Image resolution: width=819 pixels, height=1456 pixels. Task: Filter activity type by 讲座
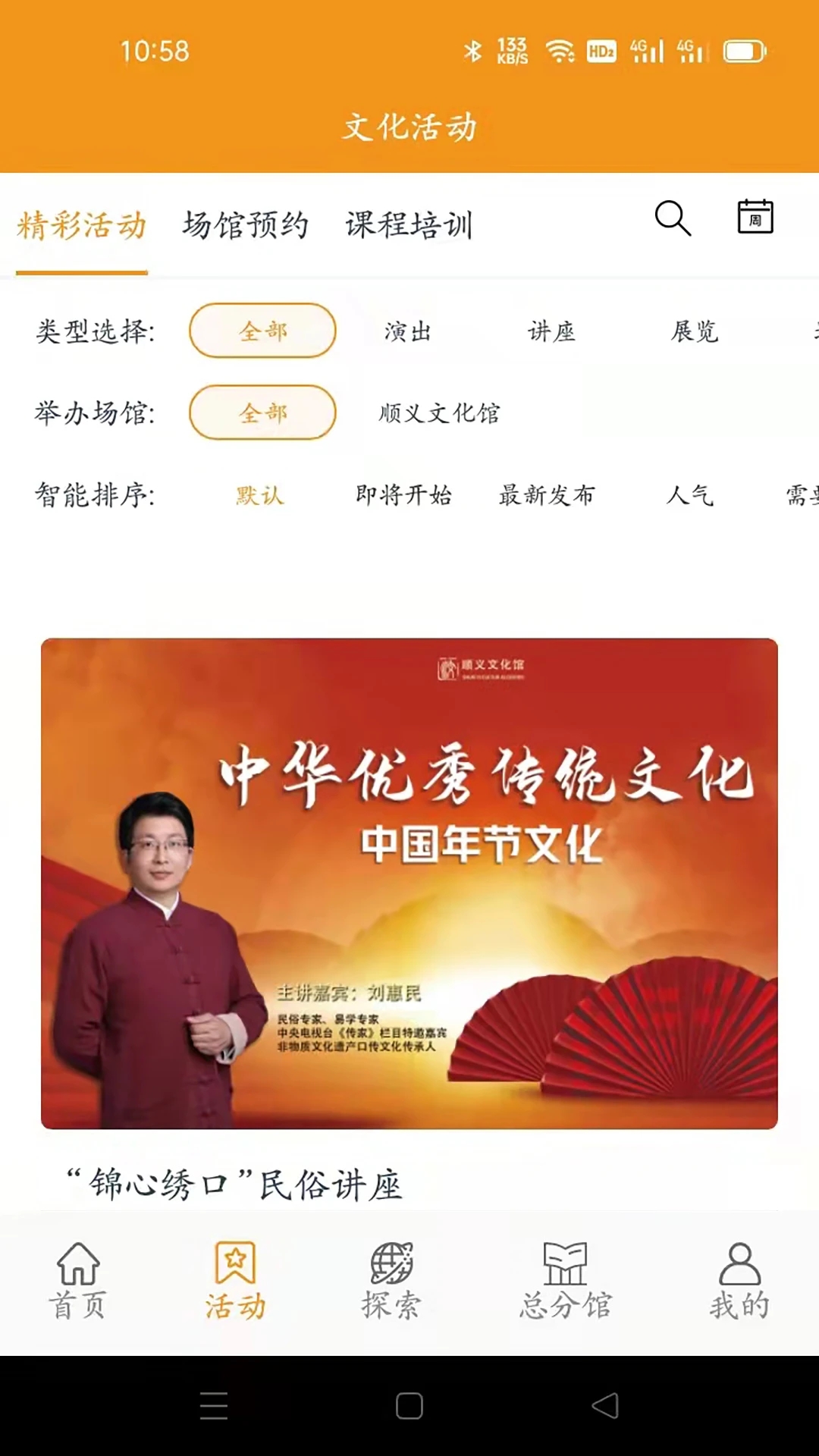coord(551,331)
